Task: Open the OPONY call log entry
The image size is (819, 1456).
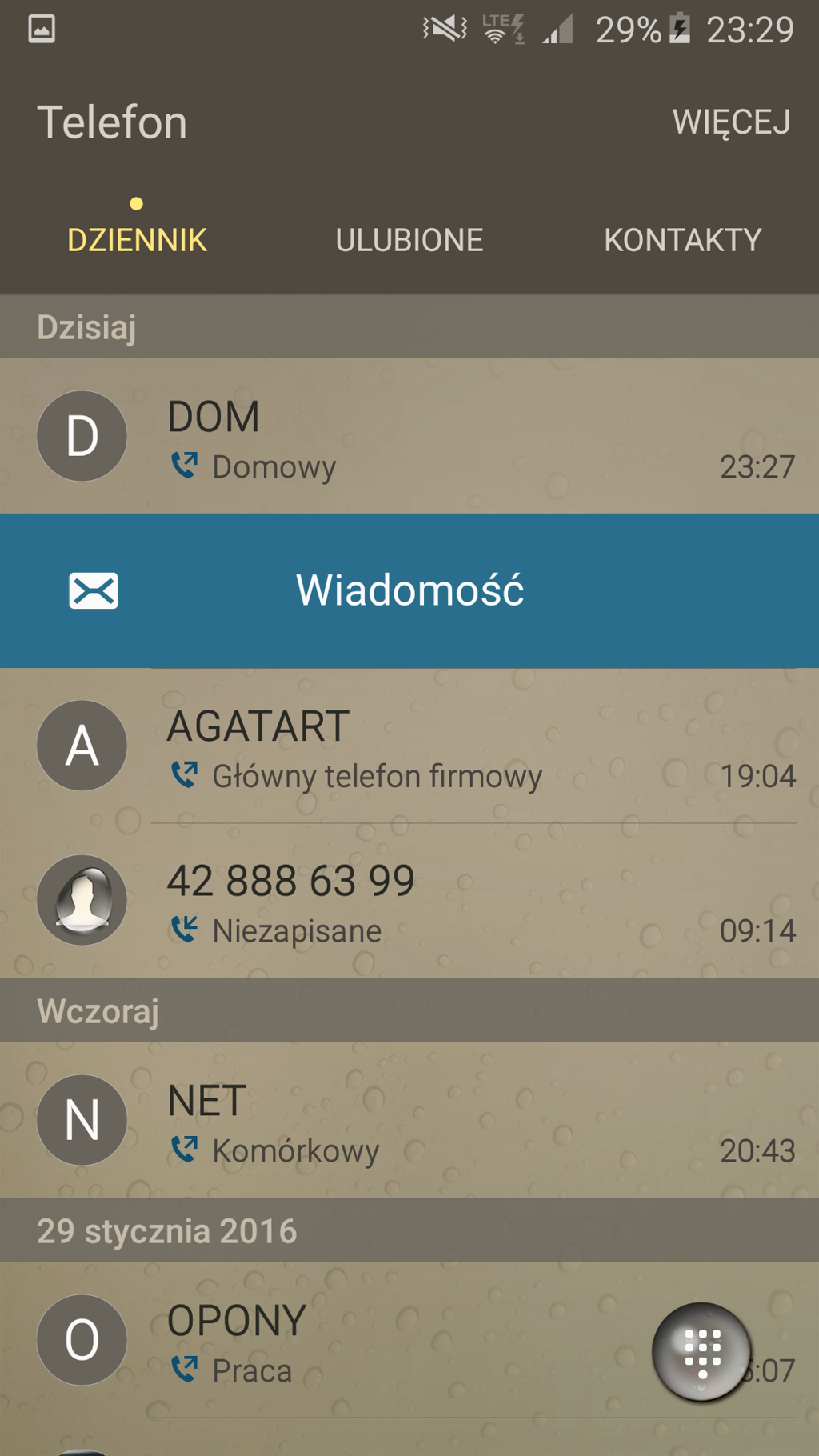Action: pos(400,1342)
